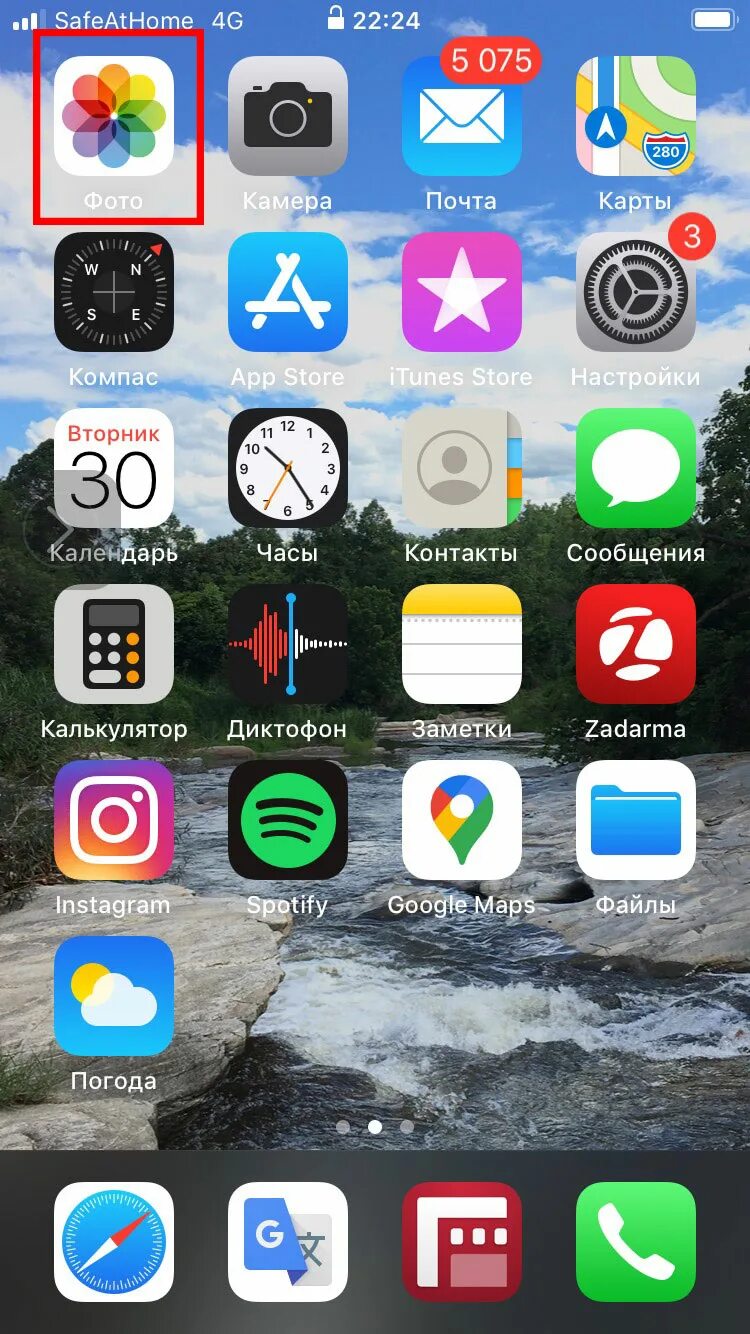The image size is (750, 1334).
Task: Open the Часы clock app
Action: (x=288, y=468)
